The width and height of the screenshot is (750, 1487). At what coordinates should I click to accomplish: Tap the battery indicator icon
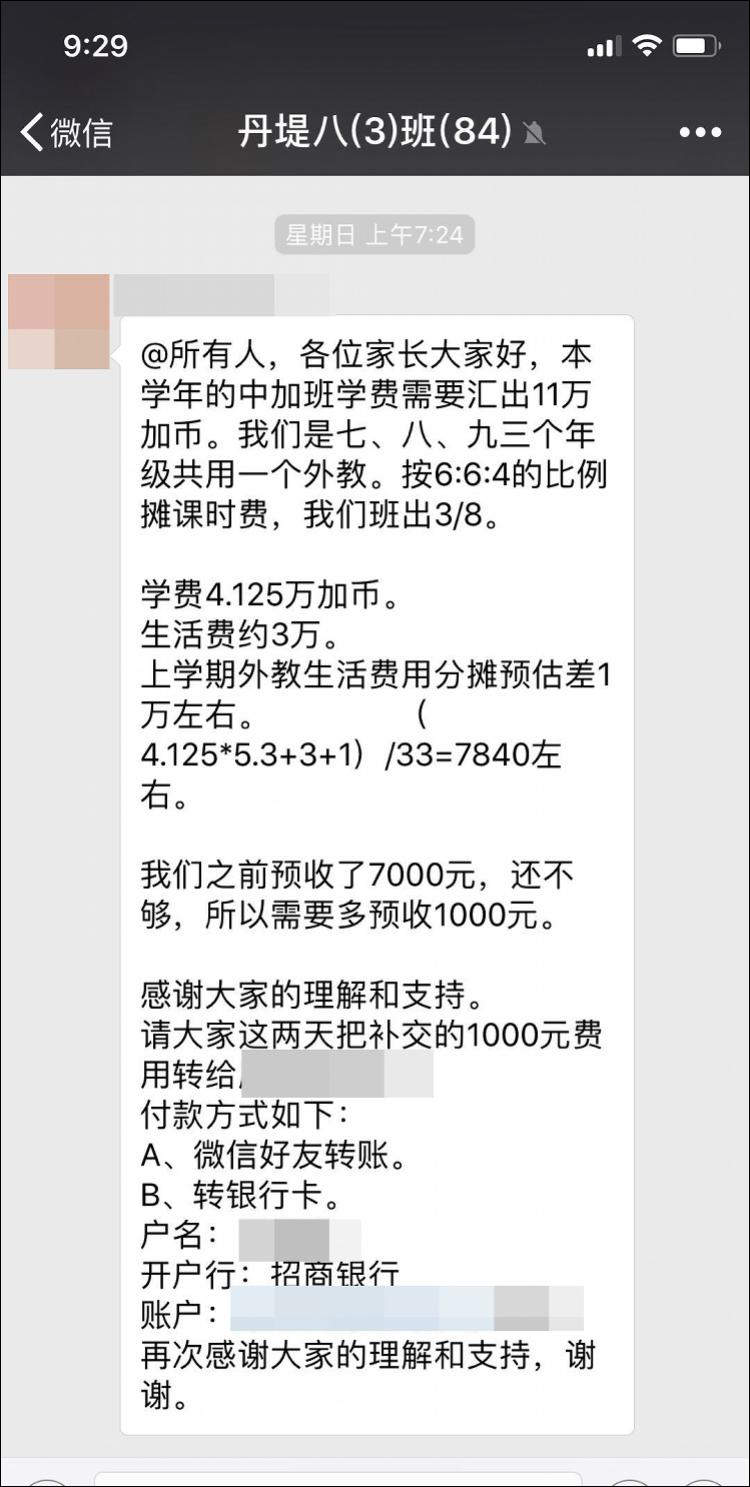(696, 45)
